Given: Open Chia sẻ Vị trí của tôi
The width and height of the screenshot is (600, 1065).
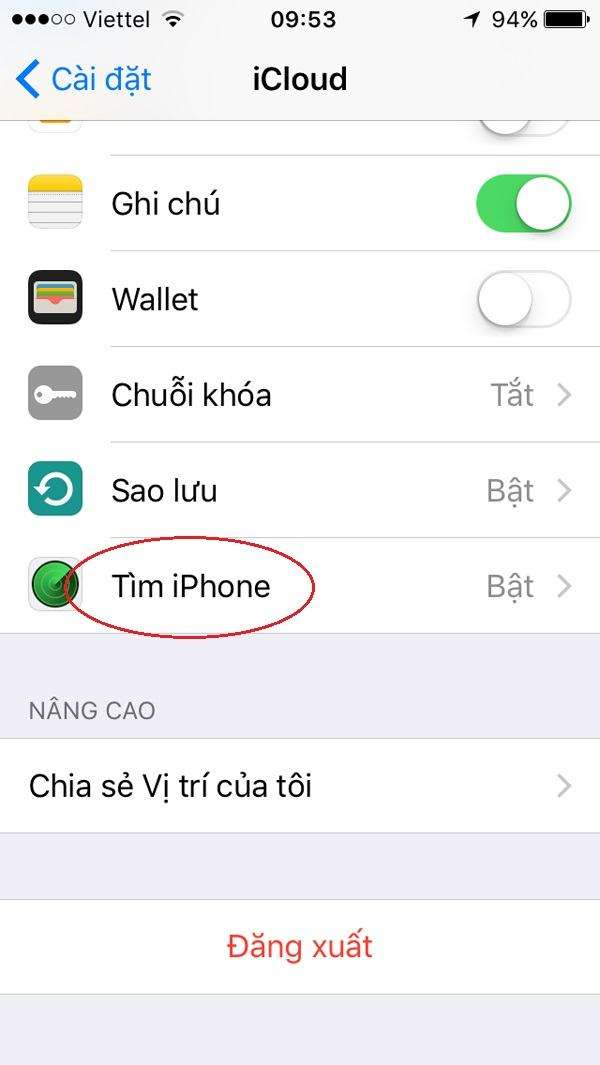Looking at the screenshot, I should point(300,786).
